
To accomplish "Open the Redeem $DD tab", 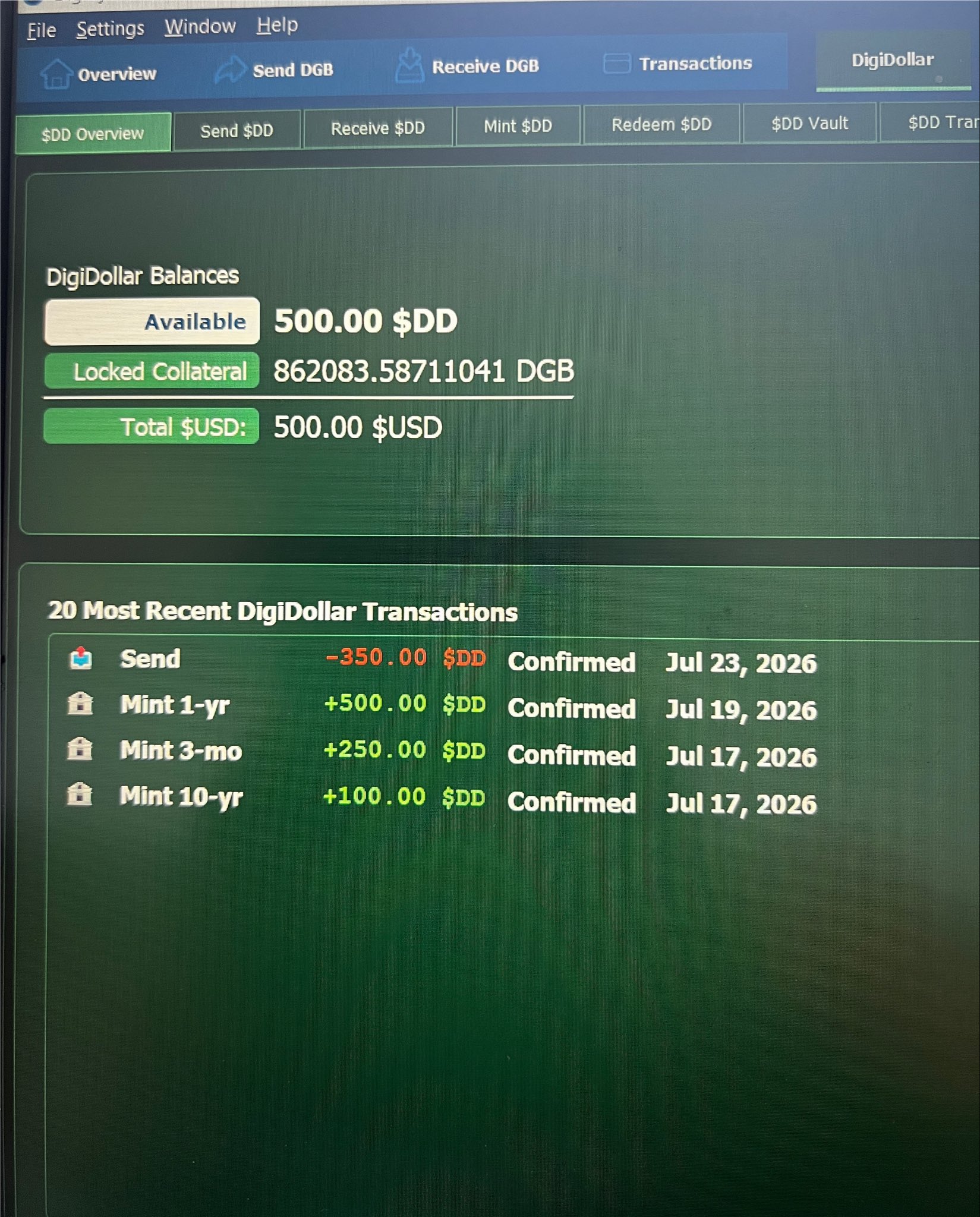I will (x=661, y=124).
